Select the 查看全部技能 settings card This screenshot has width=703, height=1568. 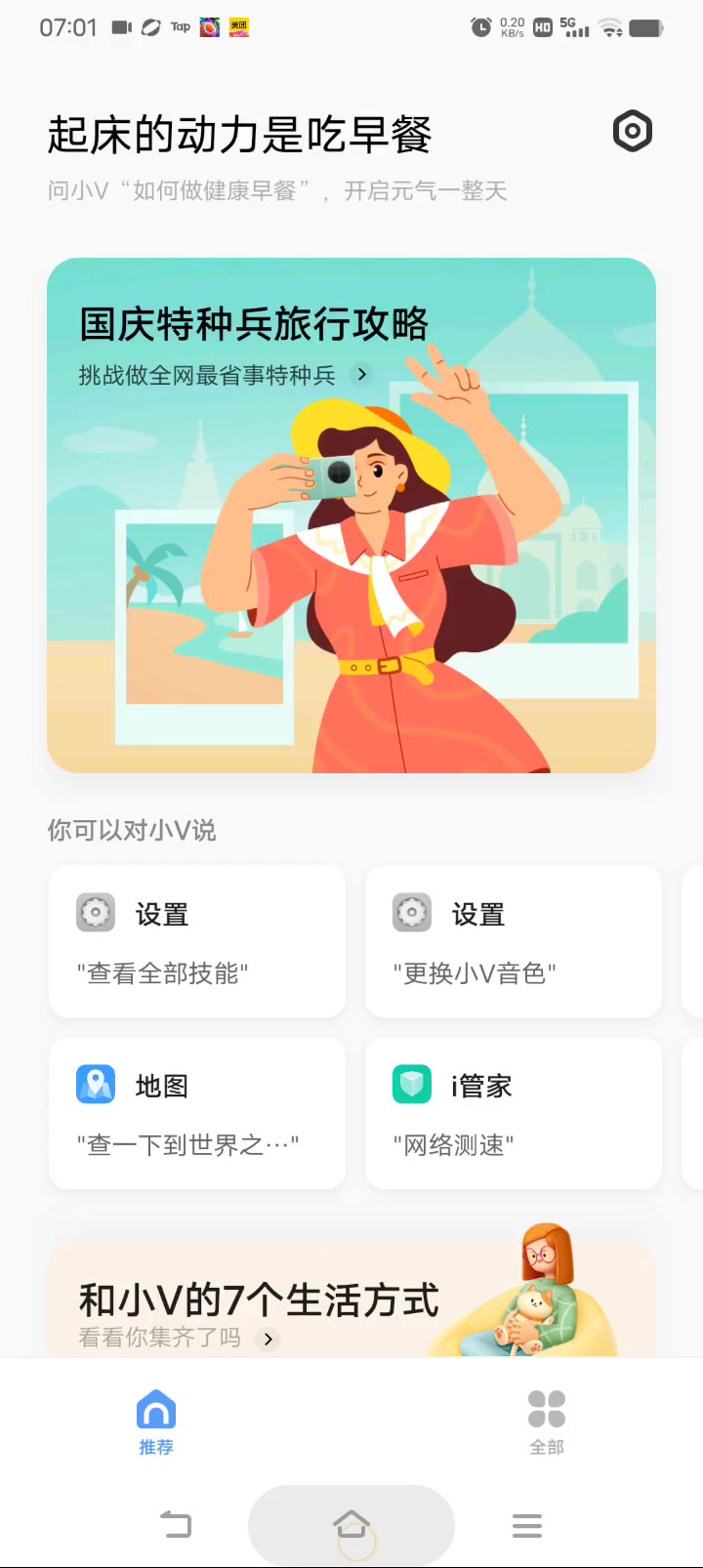[x=197, y=941]
